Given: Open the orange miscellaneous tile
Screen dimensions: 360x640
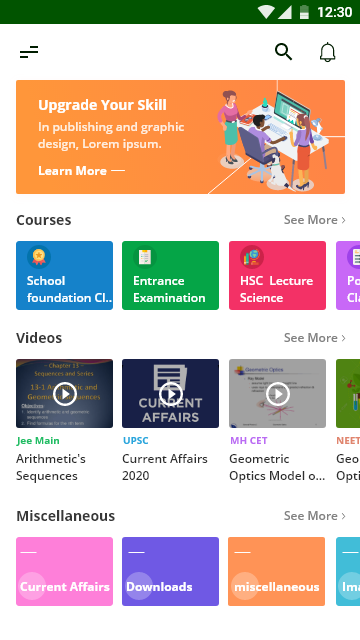Looking at the screenshot, I should [x=277, y=571].
